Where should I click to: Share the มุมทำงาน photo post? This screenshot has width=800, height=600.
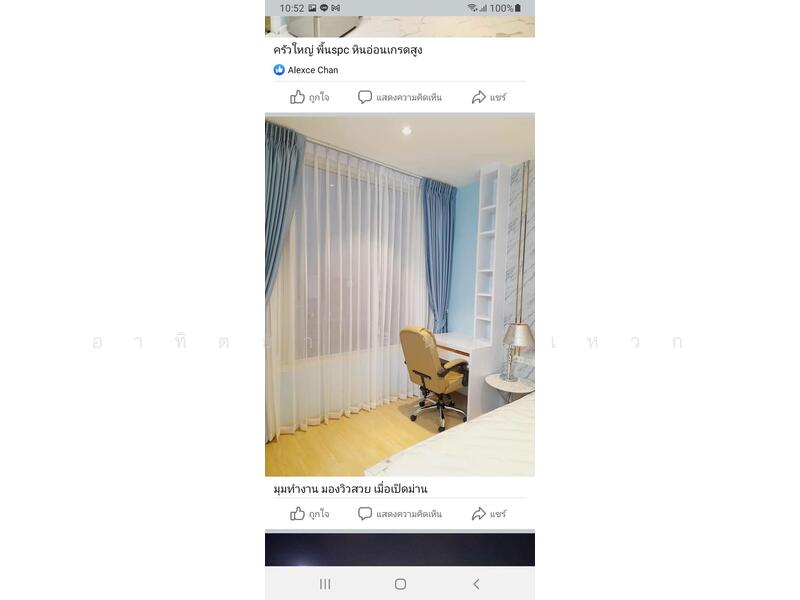[489, 514]
